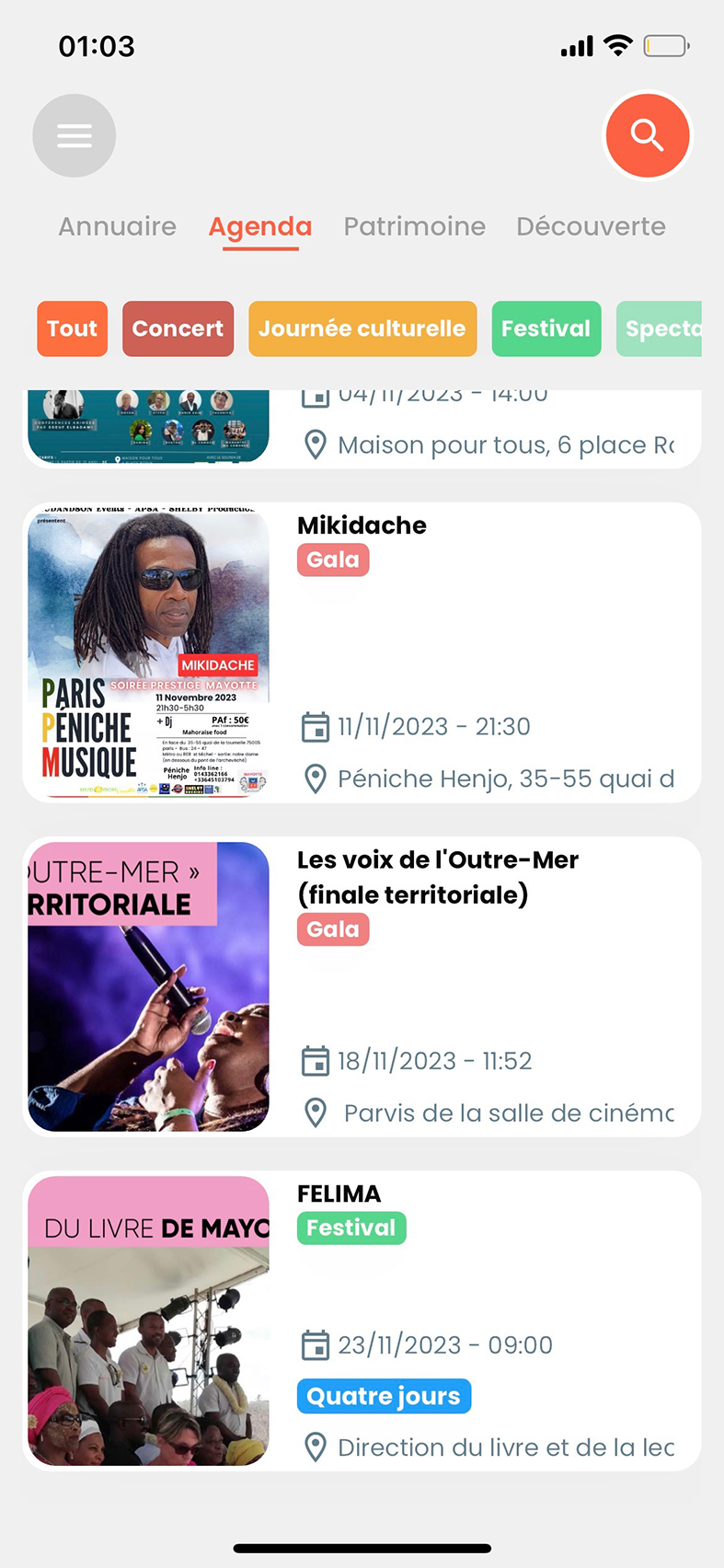Go to the Patrimoine tab
Screen dimensions: 724x1568
coord(415,226)
